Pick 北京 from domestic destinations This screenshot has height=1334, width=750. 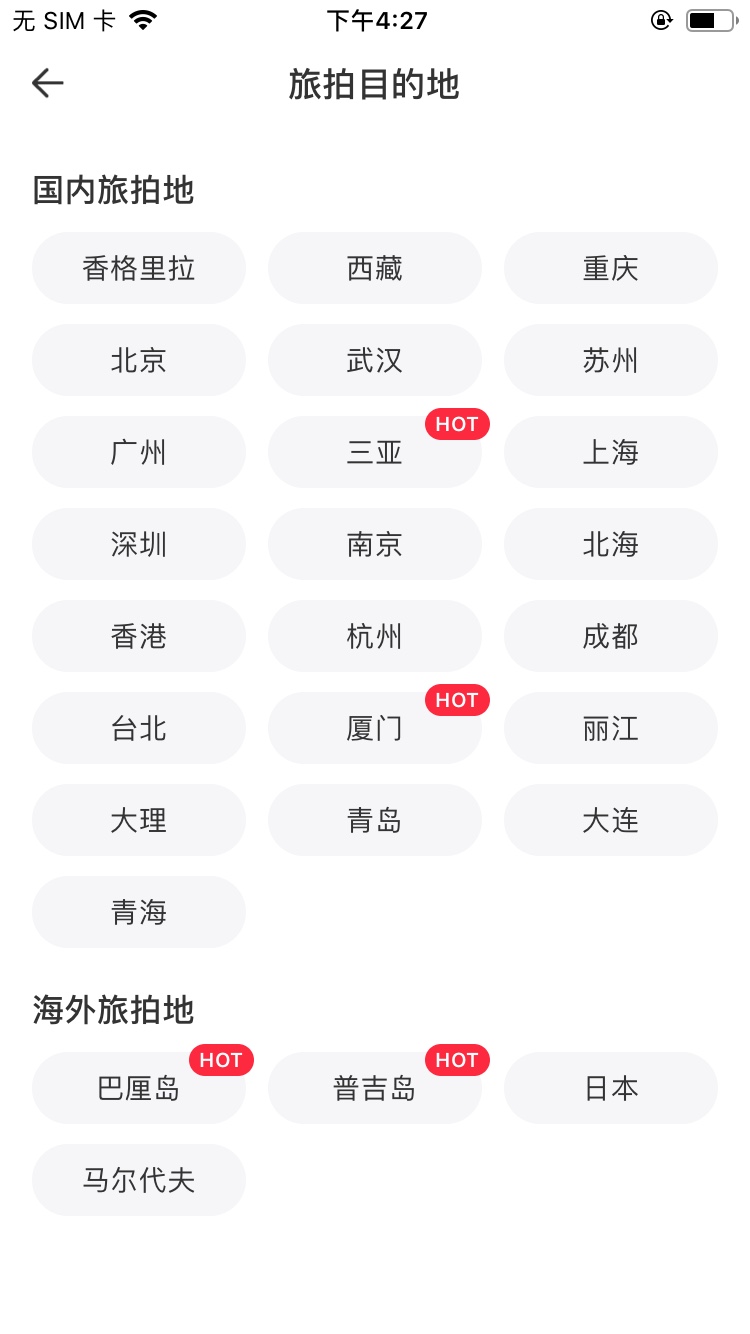click(x=139, y=360)
